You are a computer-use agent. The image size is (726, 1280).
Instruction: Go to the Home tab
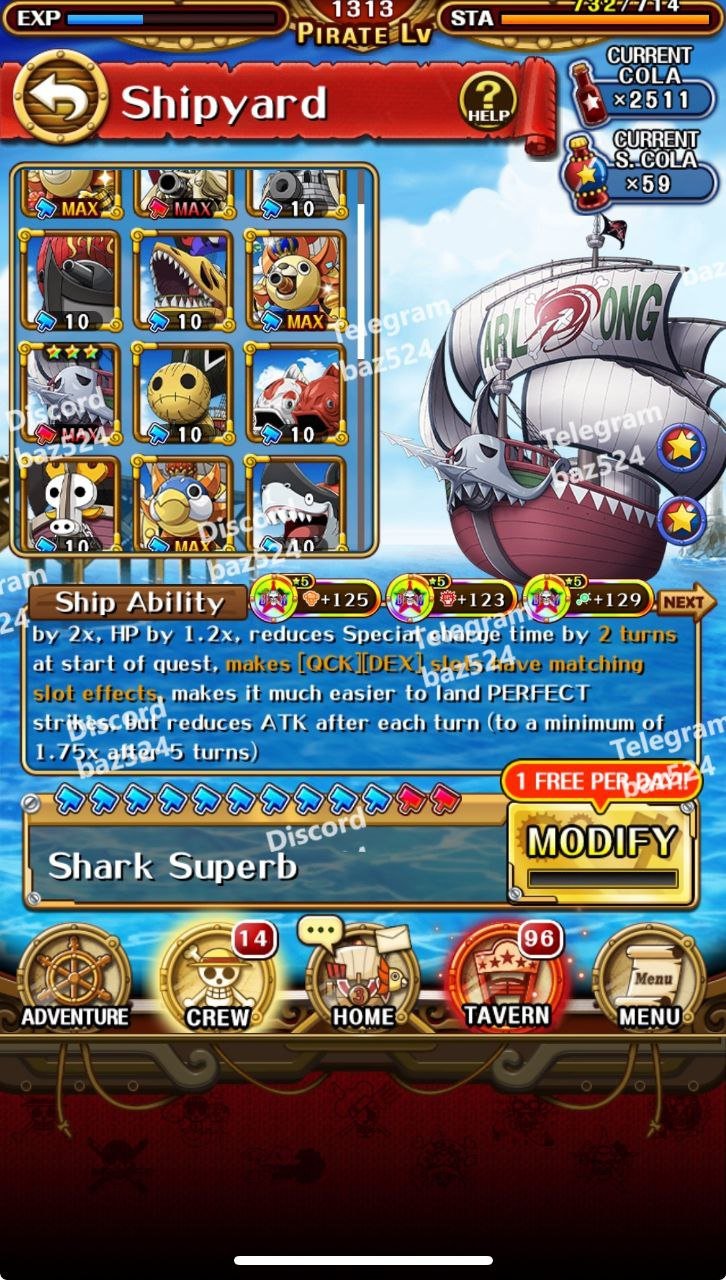pyautogui.click(x=363, y=978)
